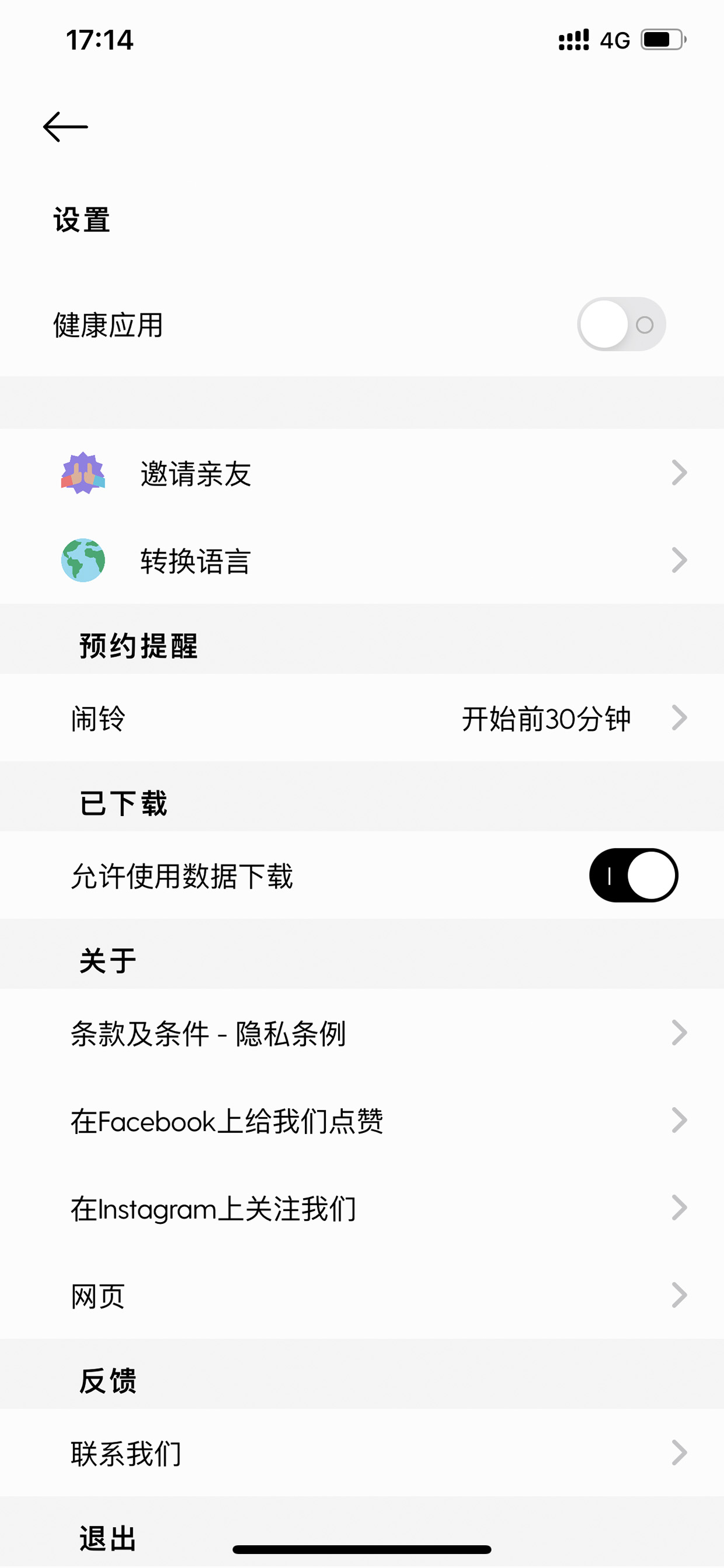
Task: Select 在Facebook上给我们点赞
Action: pos(362,1120)
